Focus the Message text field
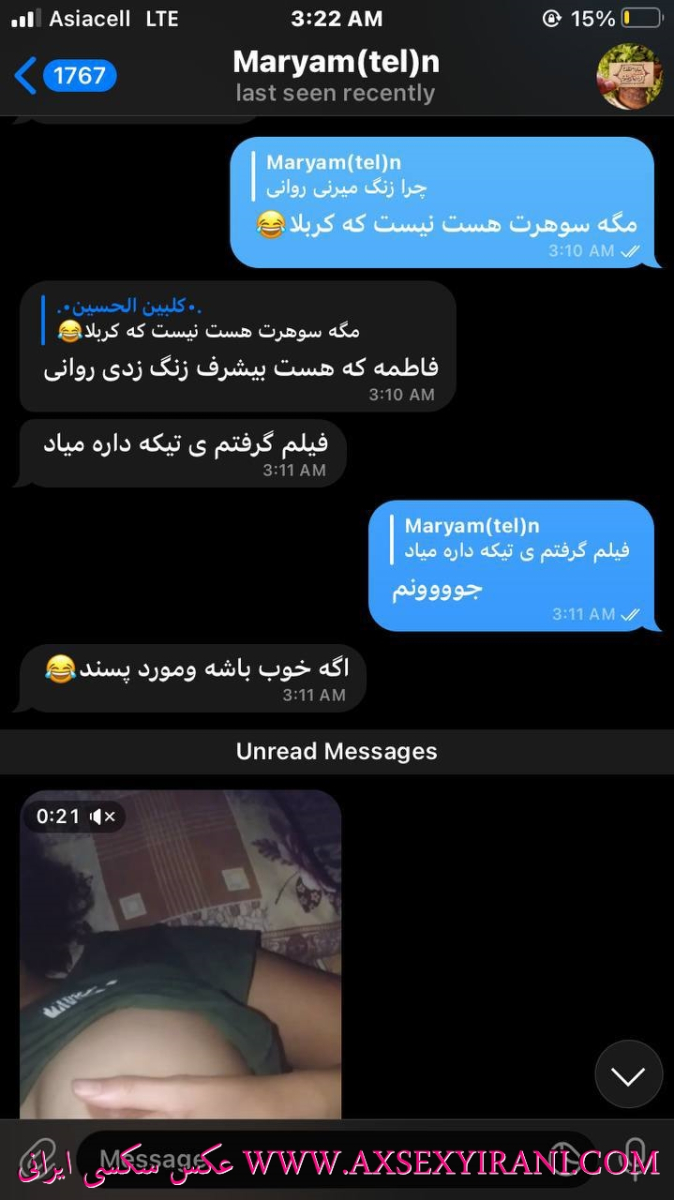This screenshot has height=1200, width=674. pos(300,1160)
